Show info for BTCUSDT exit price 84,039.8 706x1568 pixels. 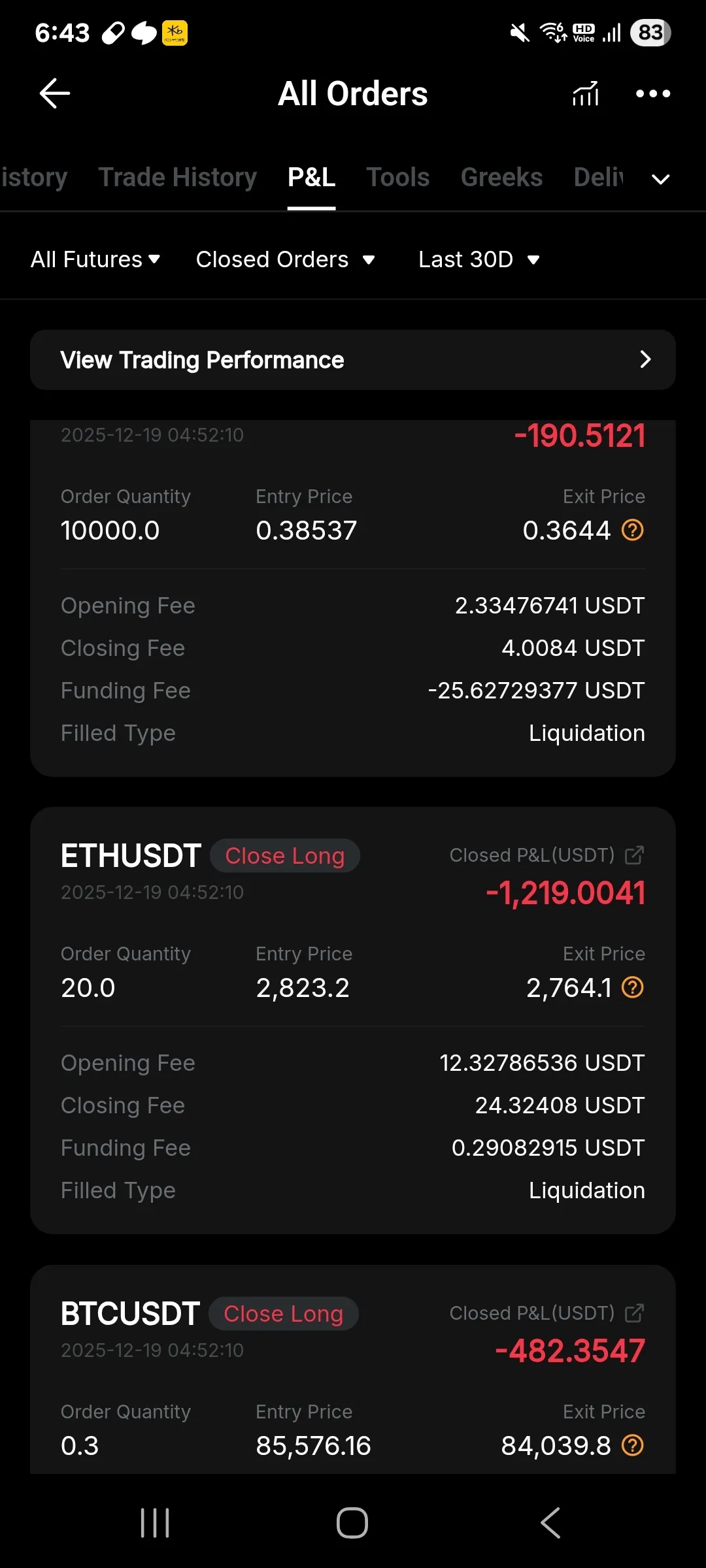tap(632, 1445)
